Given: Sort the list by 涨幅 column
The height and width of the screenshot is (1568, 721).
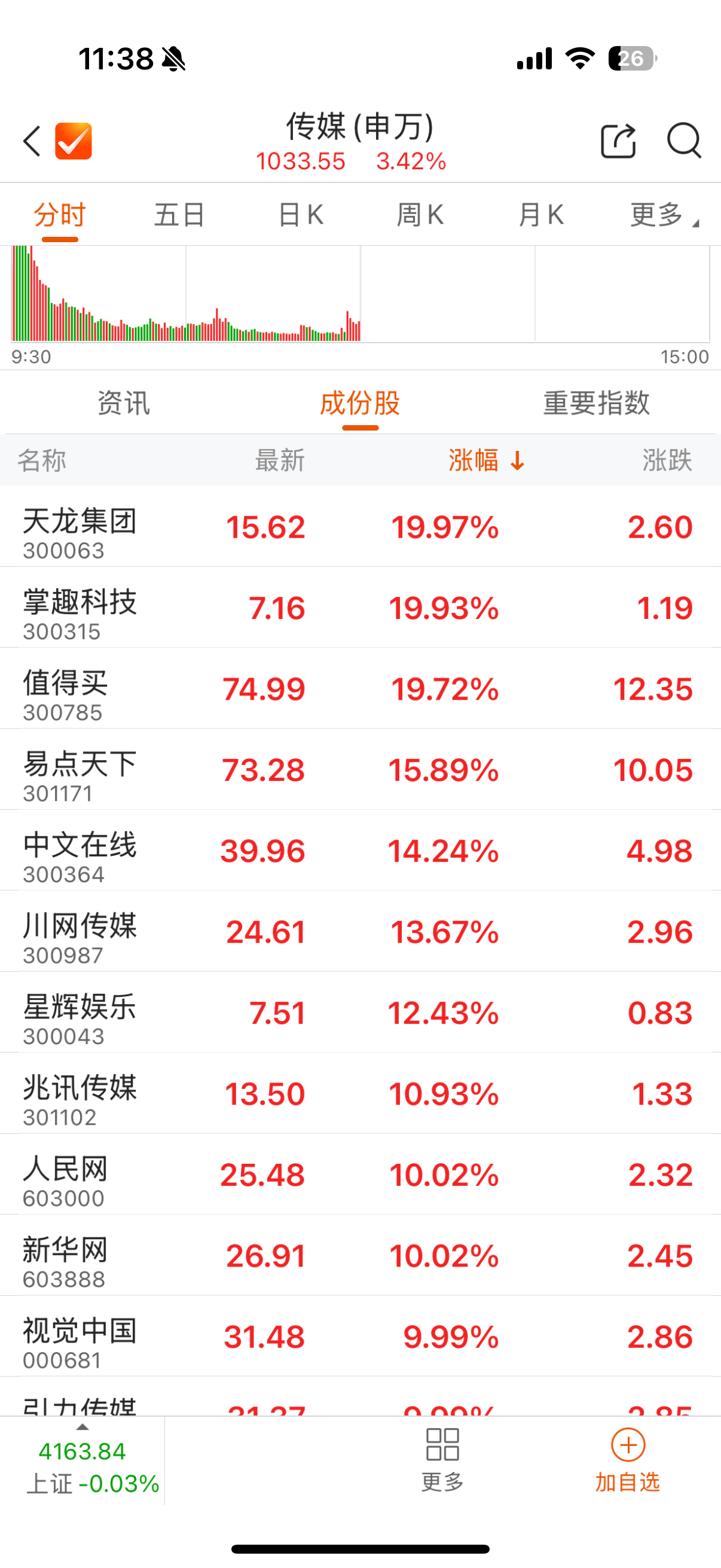Looking at the screenshot, I should pos(485,460).
